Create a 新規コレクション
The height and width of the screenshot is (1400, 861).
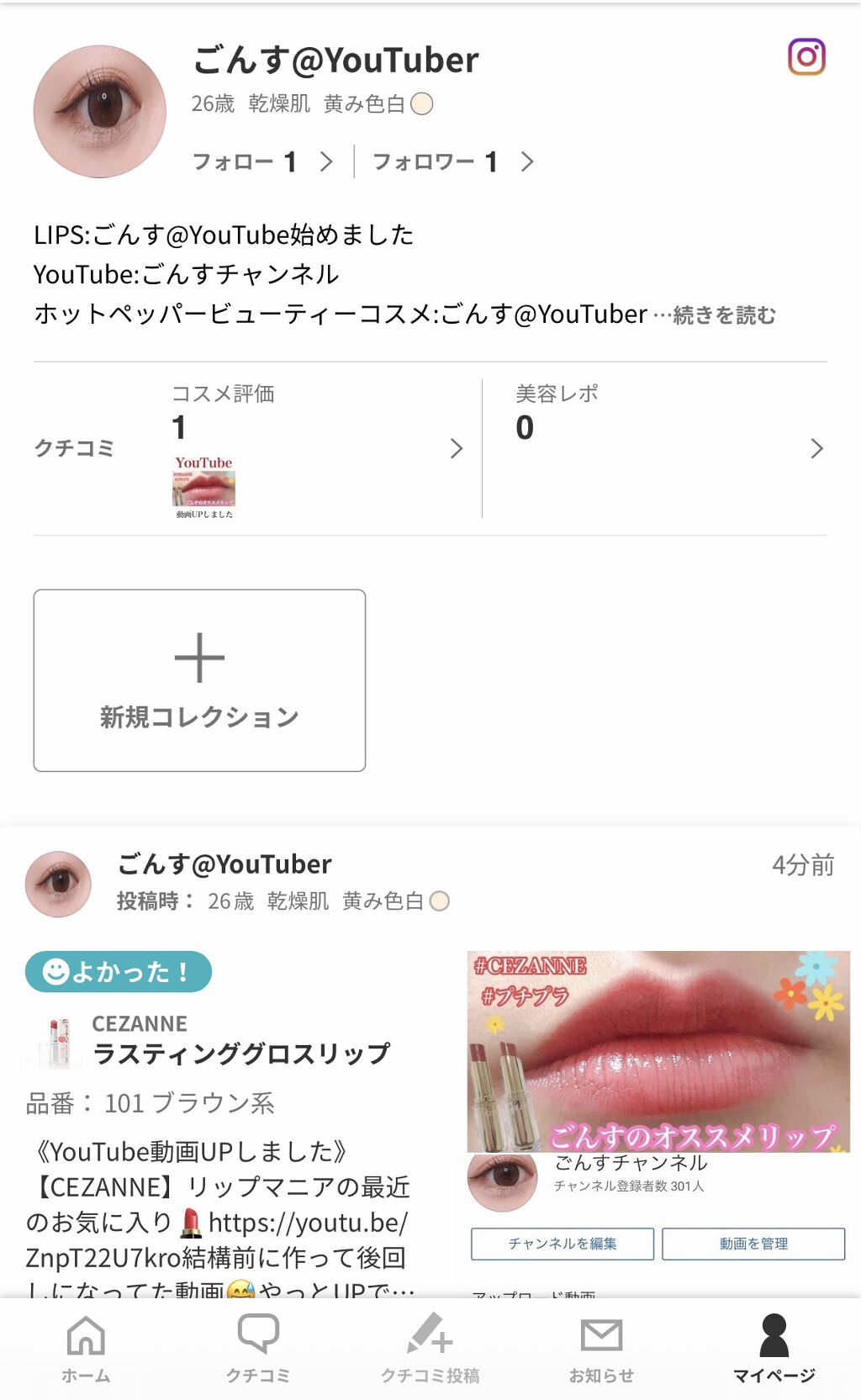click(x=199, y=680)
